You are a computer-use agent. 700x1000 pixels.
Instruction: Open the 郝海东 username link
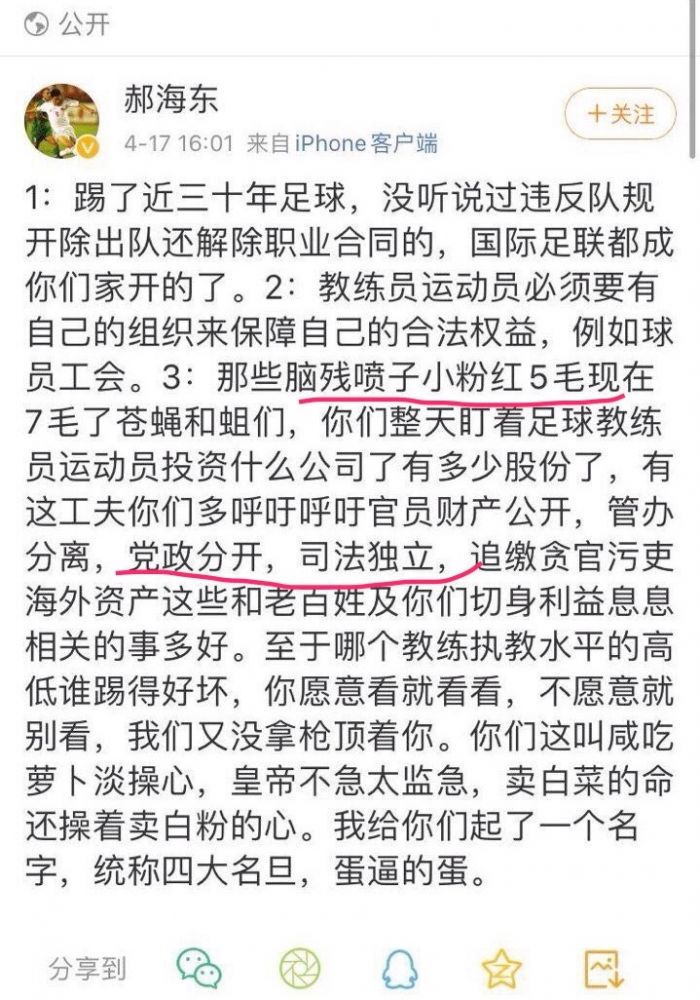(170, 101)
